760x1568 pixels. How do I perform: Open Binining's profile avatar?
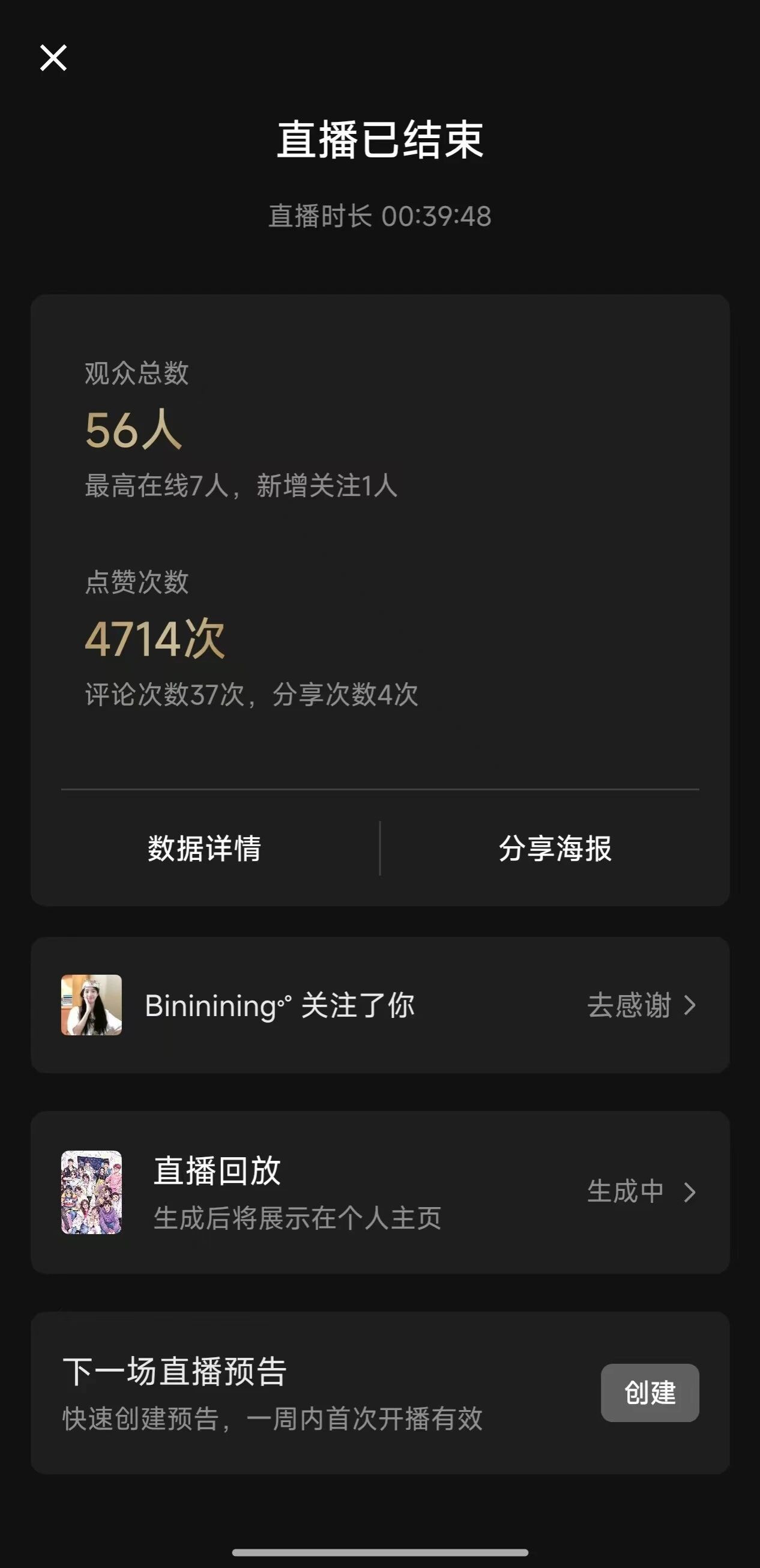pos(91,1005)
